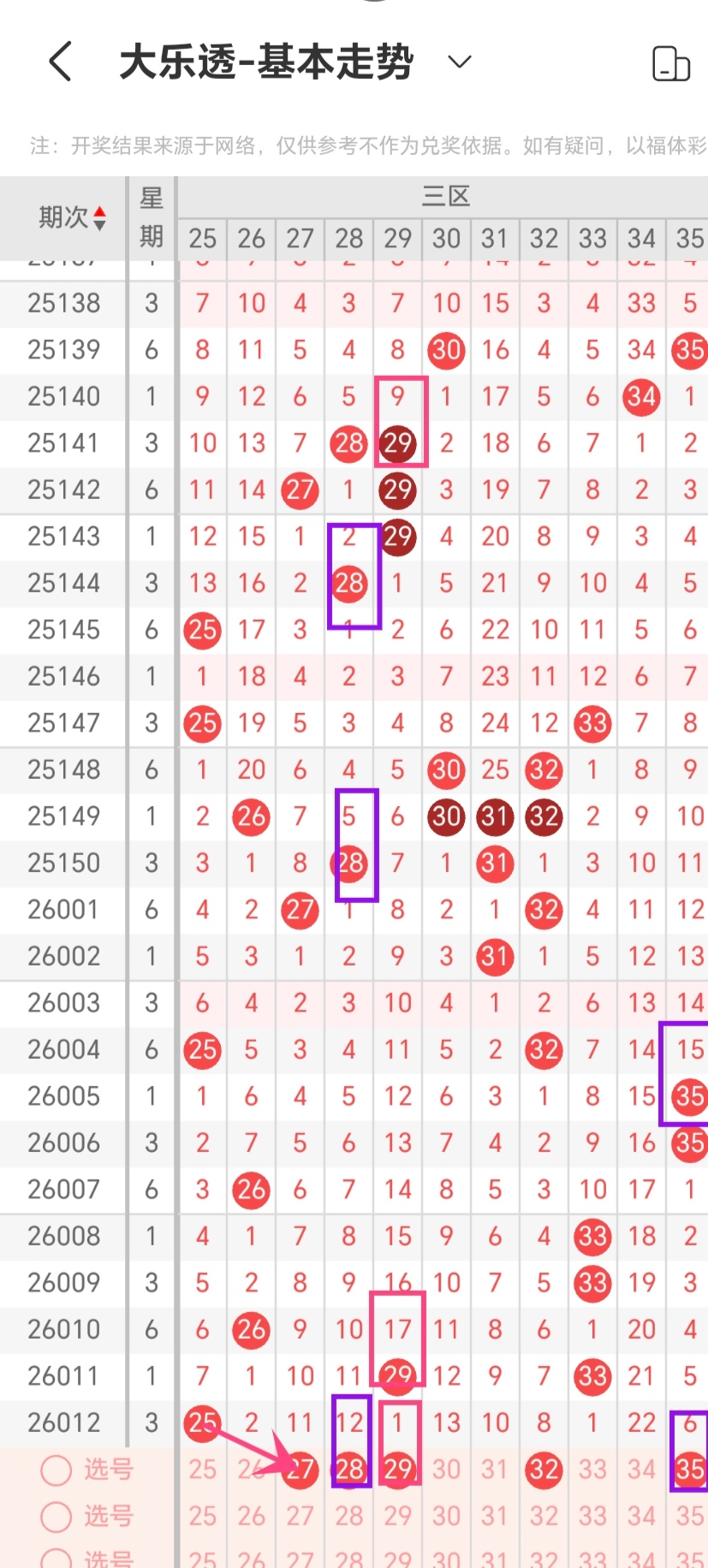Select the first 选号 row circle
Screen dimensions: 708x1568
[x=57, y=1470]
